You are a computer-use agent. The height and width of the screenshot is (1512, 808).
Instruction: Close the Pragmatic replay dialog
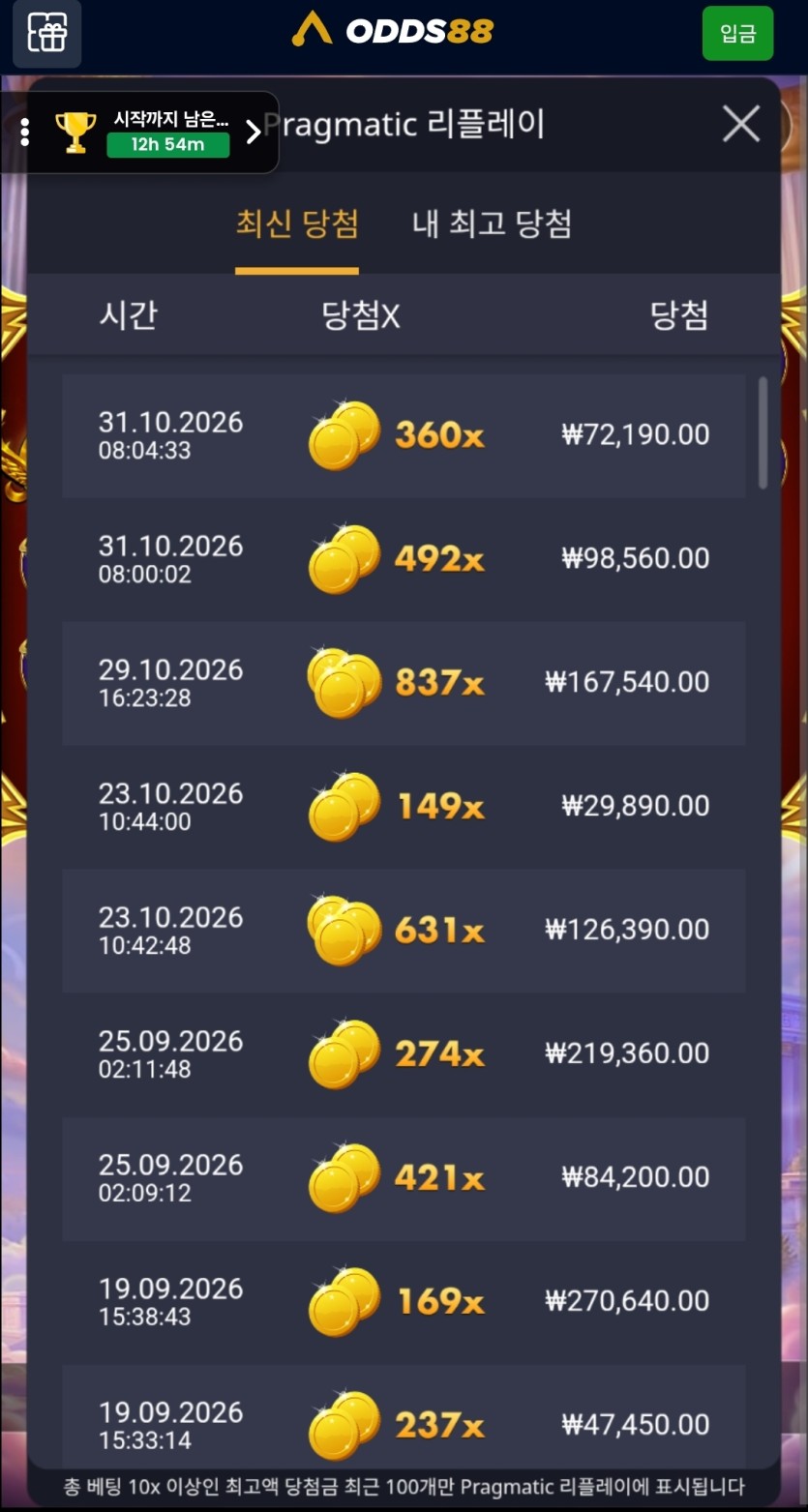[741, 124]
